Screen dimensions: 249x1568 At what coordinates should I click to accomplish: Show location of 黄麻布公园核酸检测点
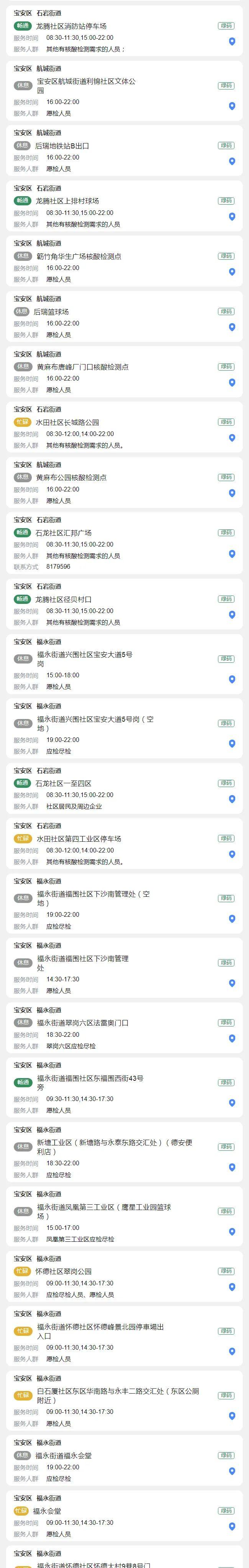(x=232, y=493)
